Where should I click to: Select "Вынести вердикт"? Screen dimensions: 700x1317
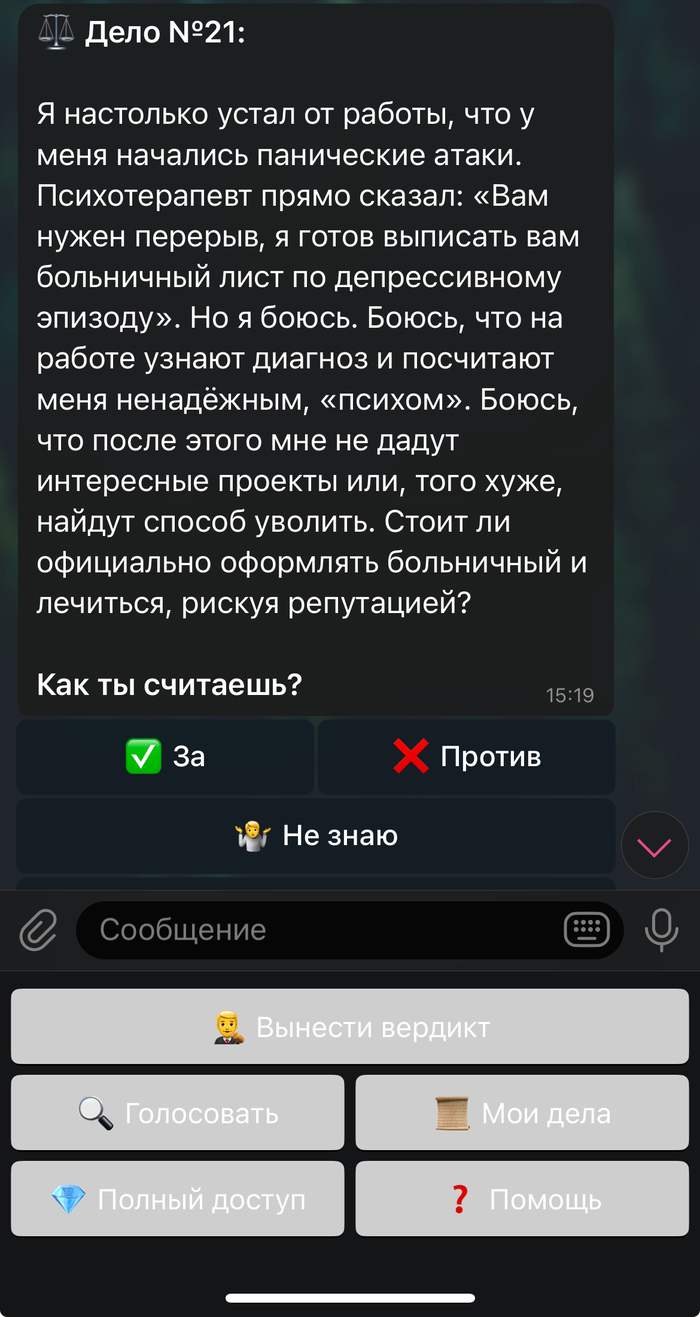click(350, 1027)
